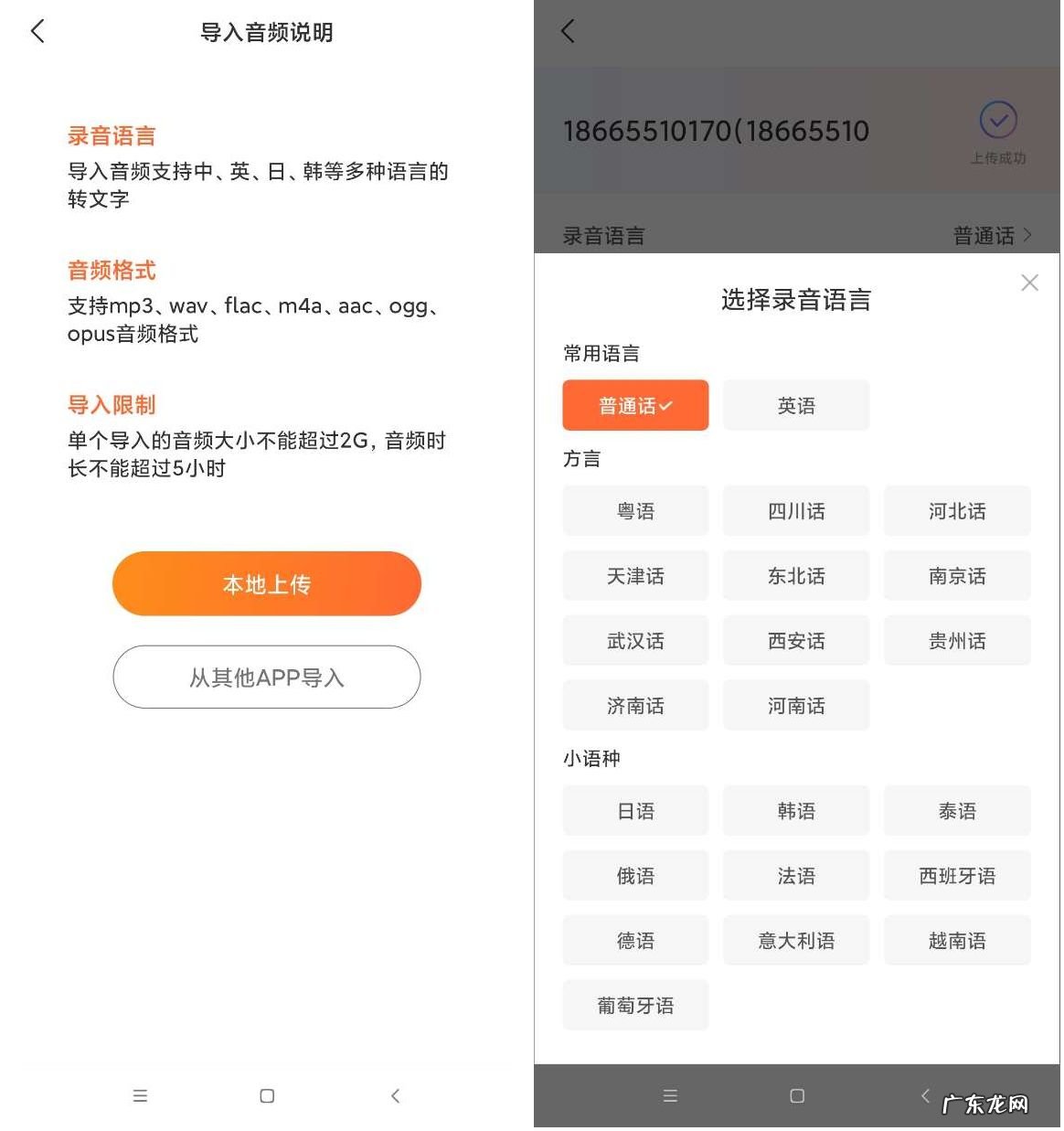Viewport: 1064px width, 1131px height.
Task: Select 意大利语 language
Action: 795,941
